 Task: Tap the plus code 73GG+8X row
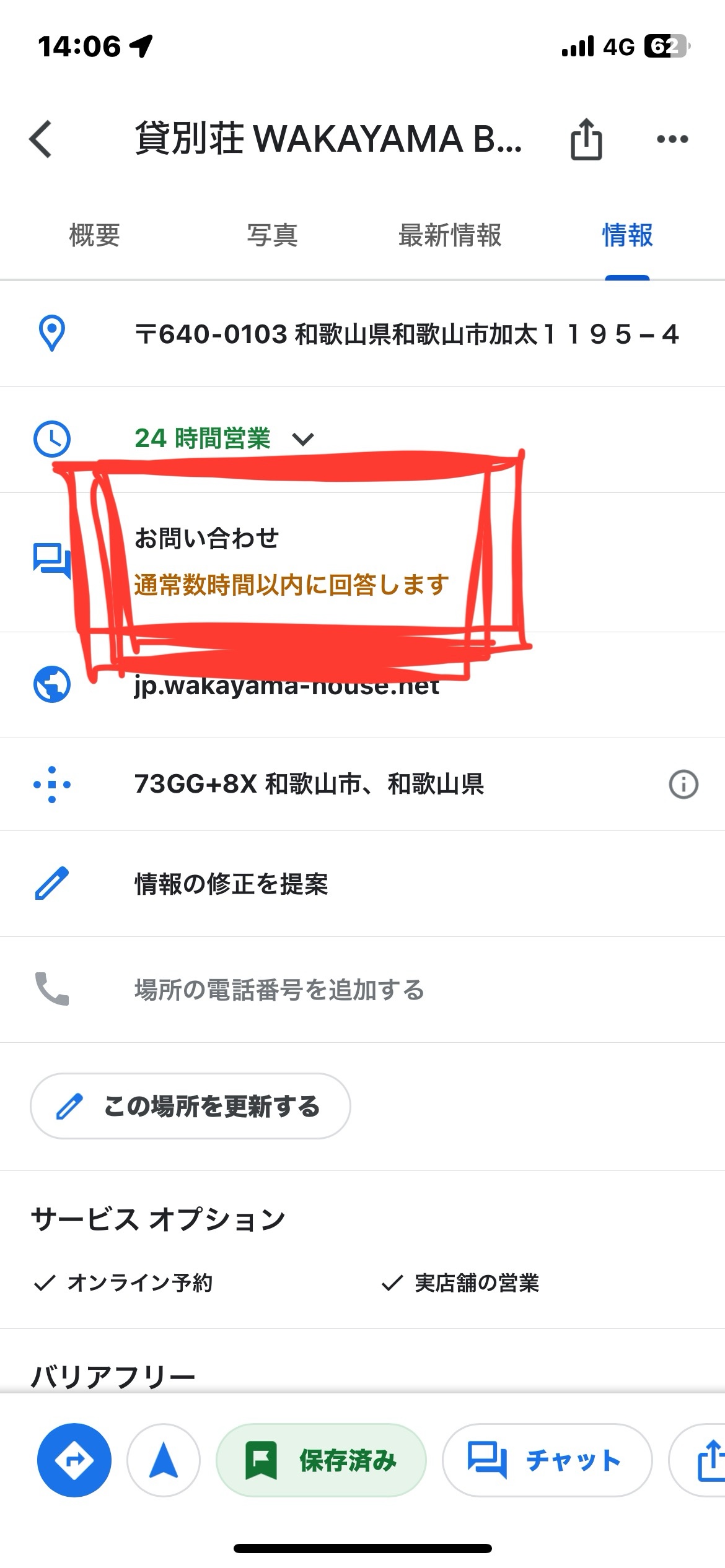362,785
